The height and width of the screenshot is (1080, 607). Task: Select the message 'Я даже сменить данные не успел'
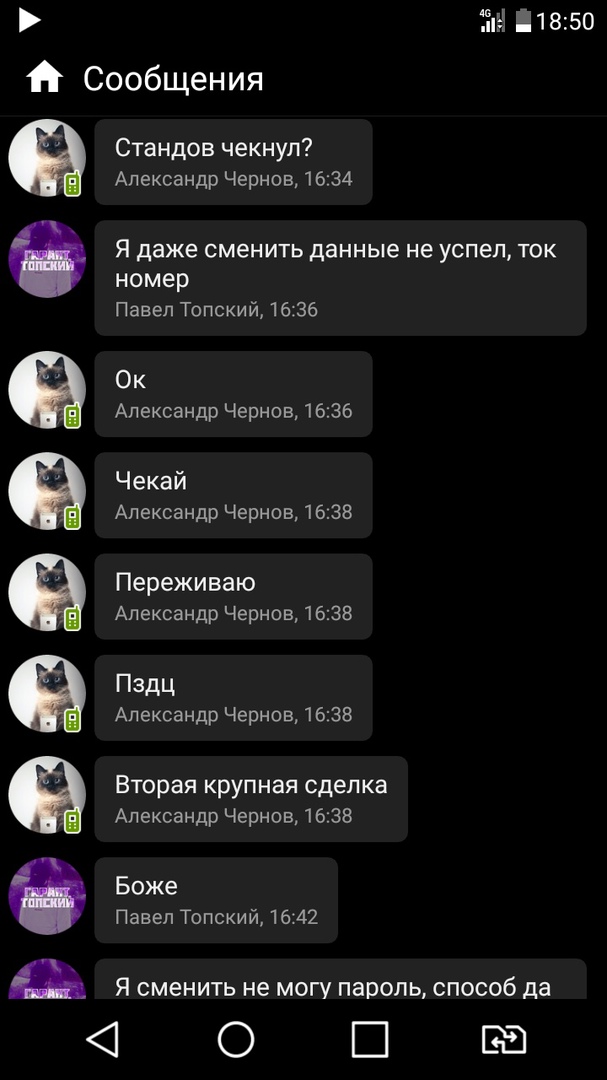click(340, 277)
